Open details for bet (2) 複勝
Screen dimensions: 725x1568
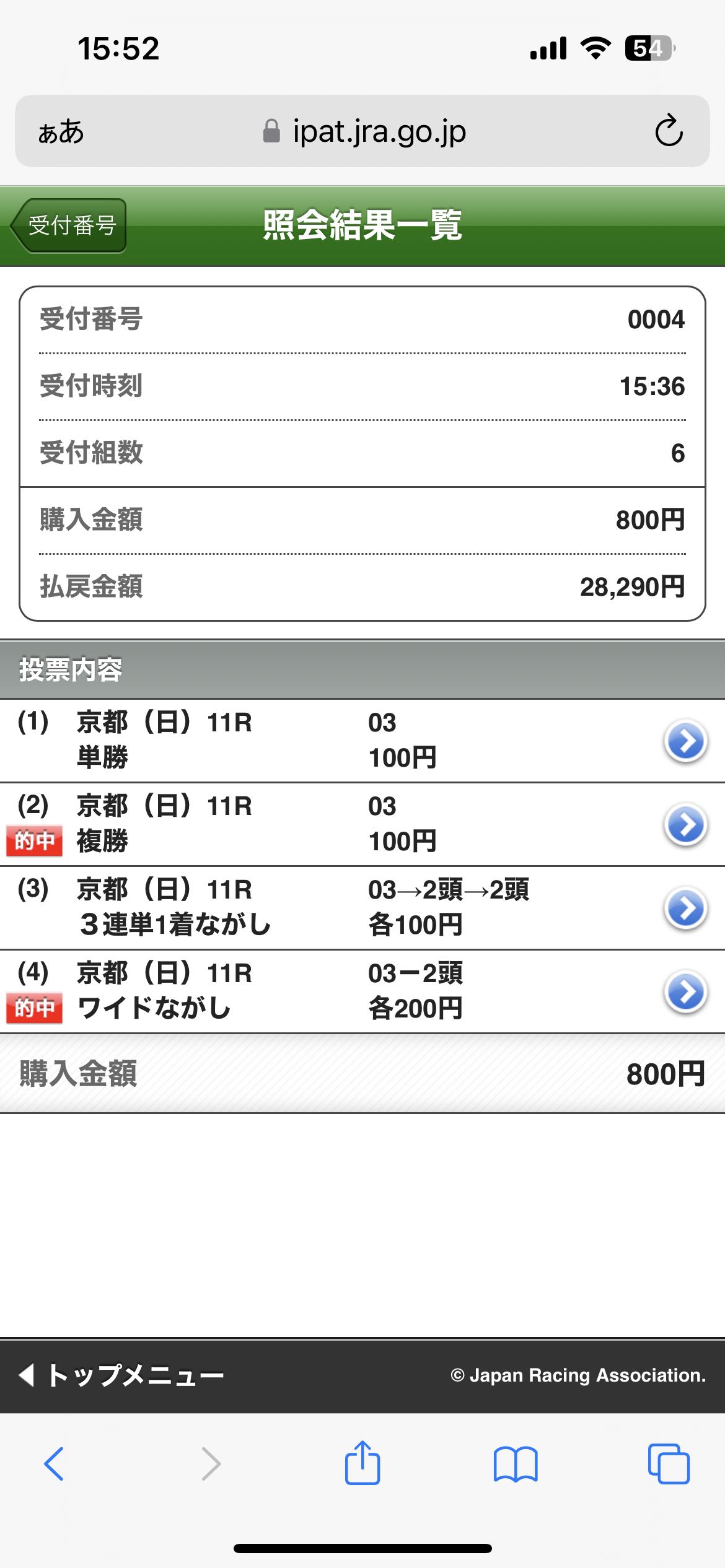pos(685,824)
